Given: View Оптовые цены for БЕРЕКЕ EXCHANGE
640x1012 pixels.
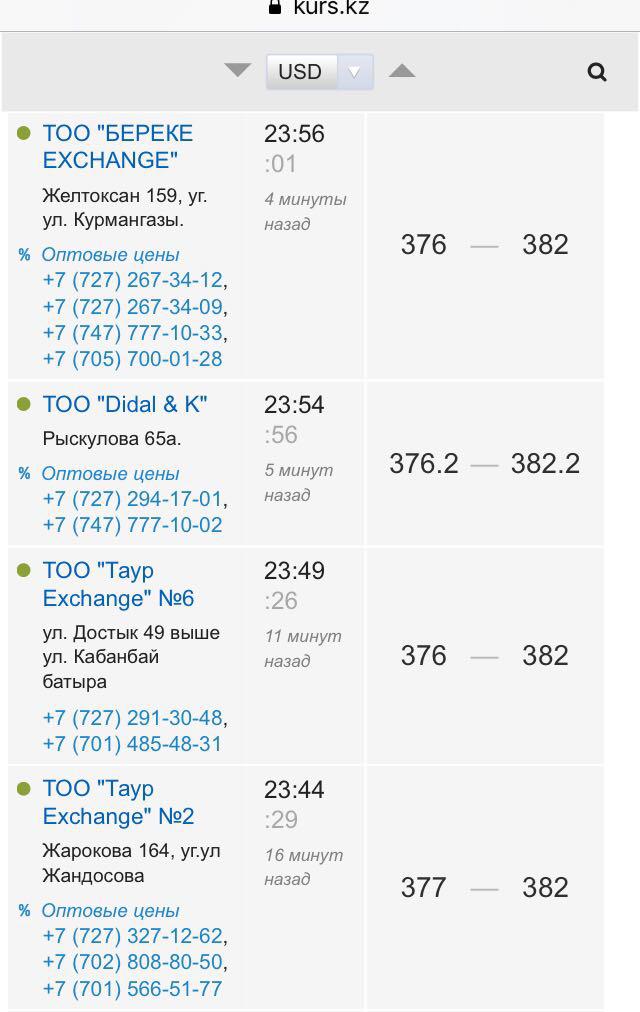Looking at the screenshot, I should [110, 255].
